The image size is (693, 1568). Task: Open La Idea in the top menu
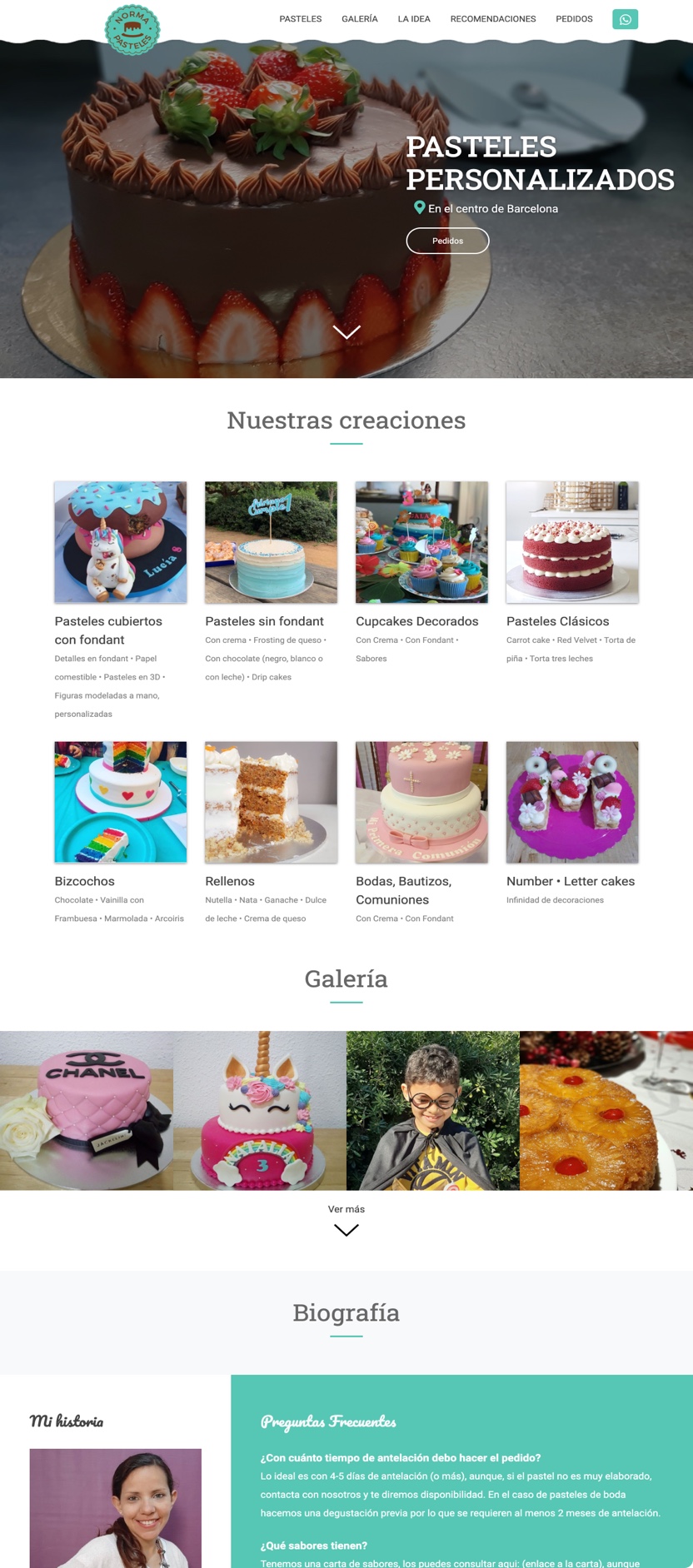414,19
